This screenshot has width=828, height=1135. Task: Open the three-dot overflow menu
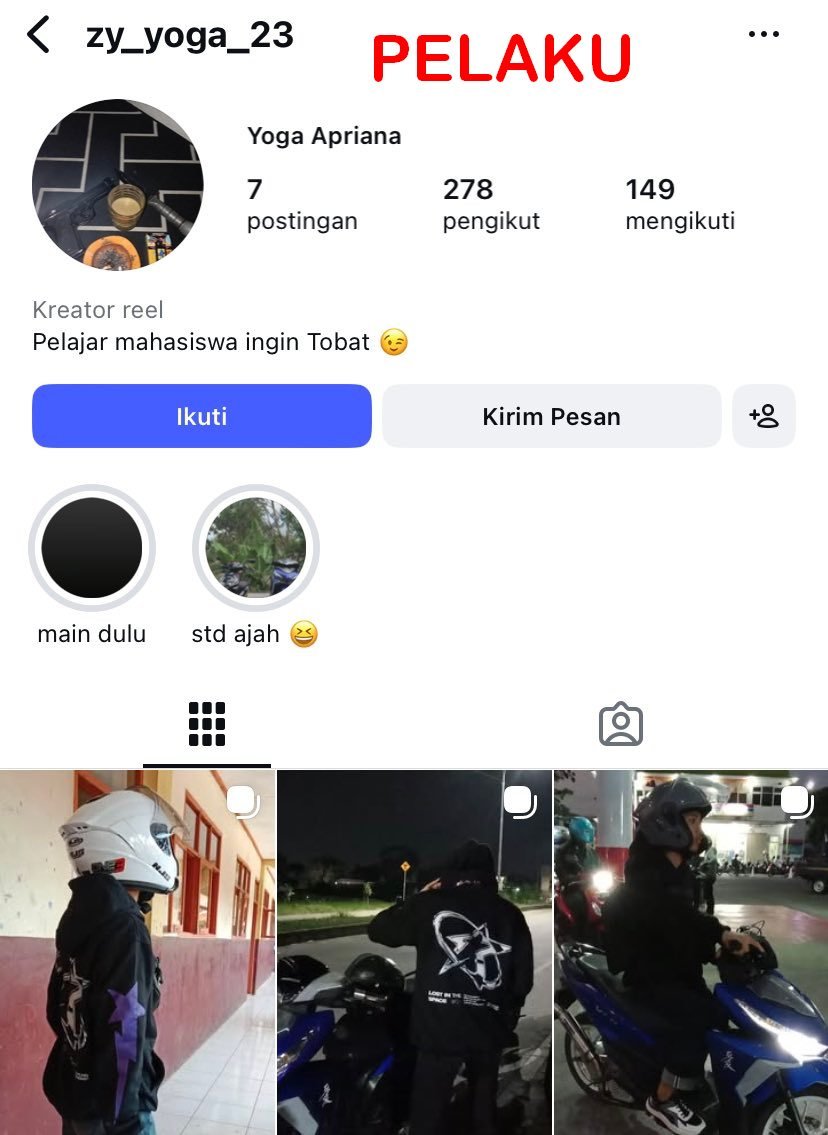[763, 35]
